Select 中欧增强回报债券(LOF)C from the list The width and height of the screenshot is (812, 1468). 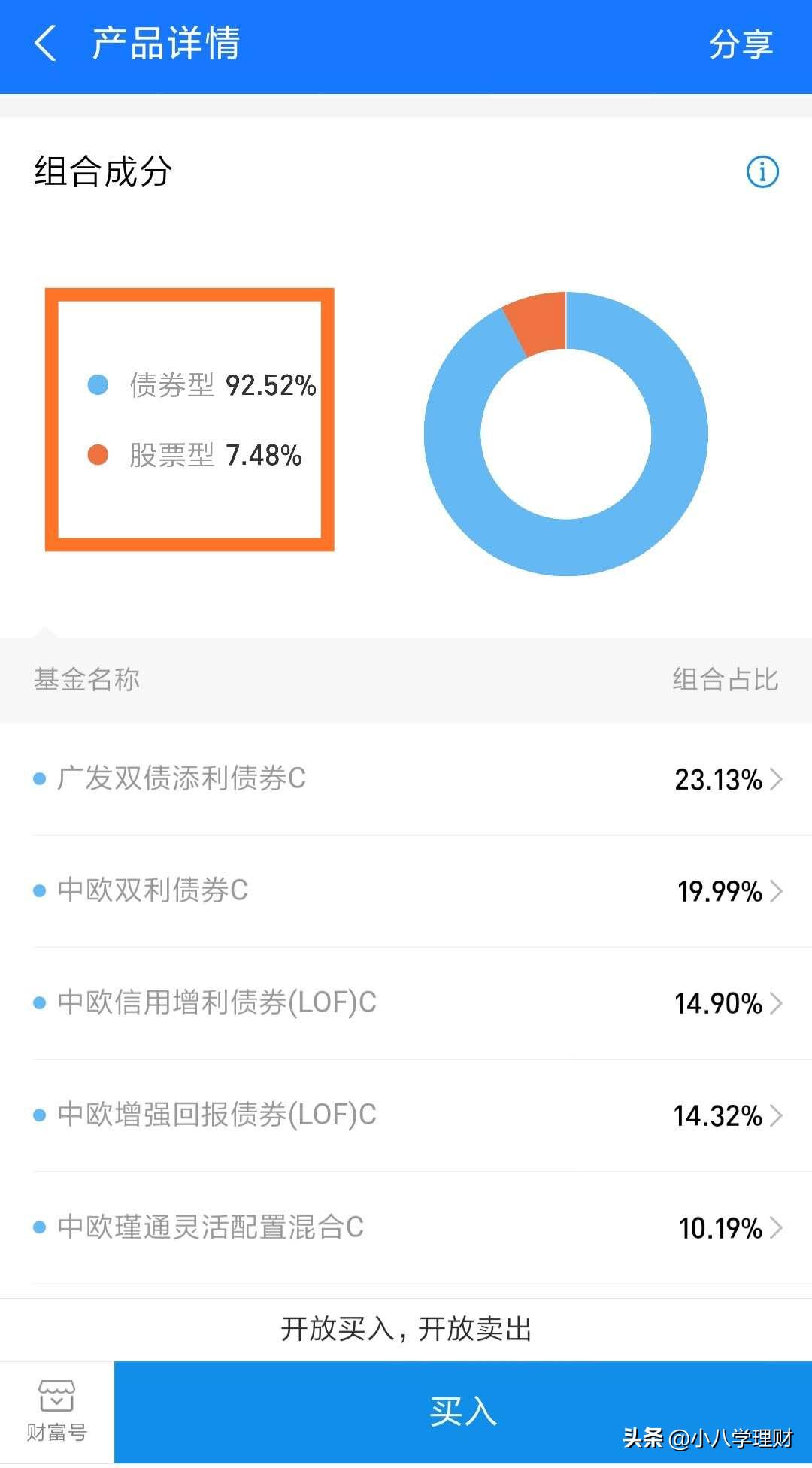tap(406, 1115)
